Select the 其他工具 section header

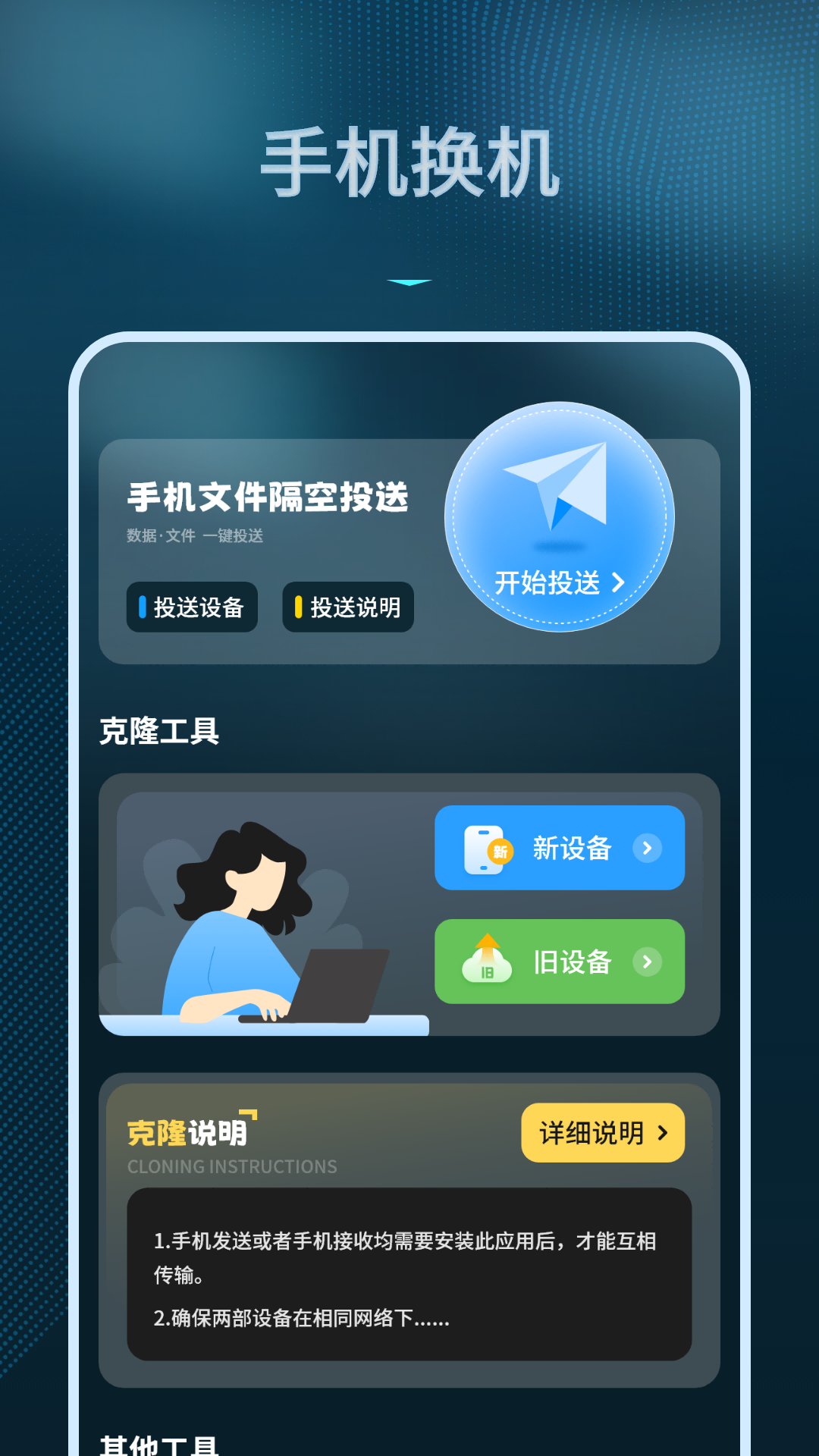158,1445
